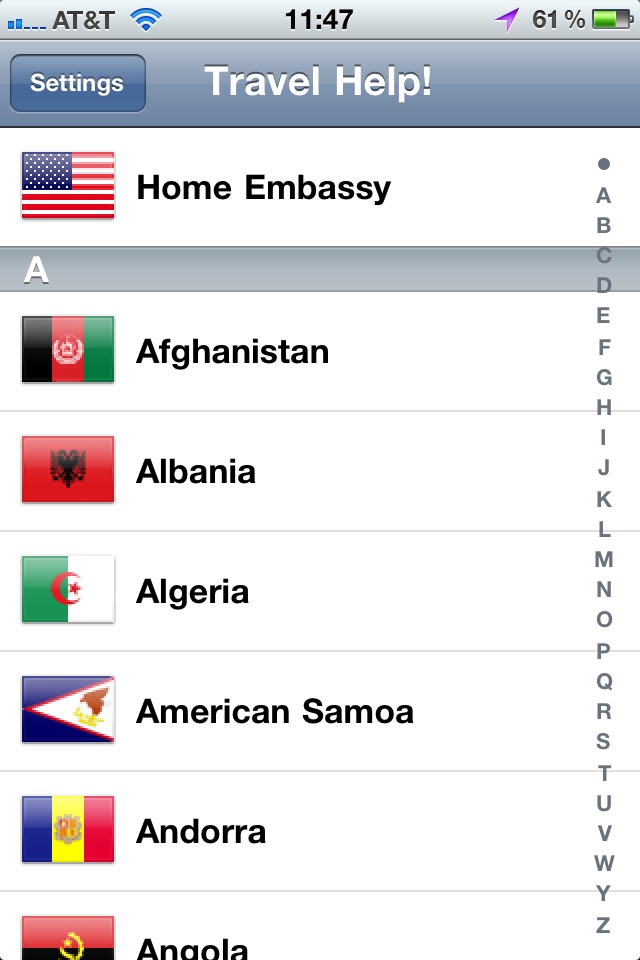The height and width of the screenshot is (960, 640).
Task: Jump to letter Z in the index
Action: [603, 925]
